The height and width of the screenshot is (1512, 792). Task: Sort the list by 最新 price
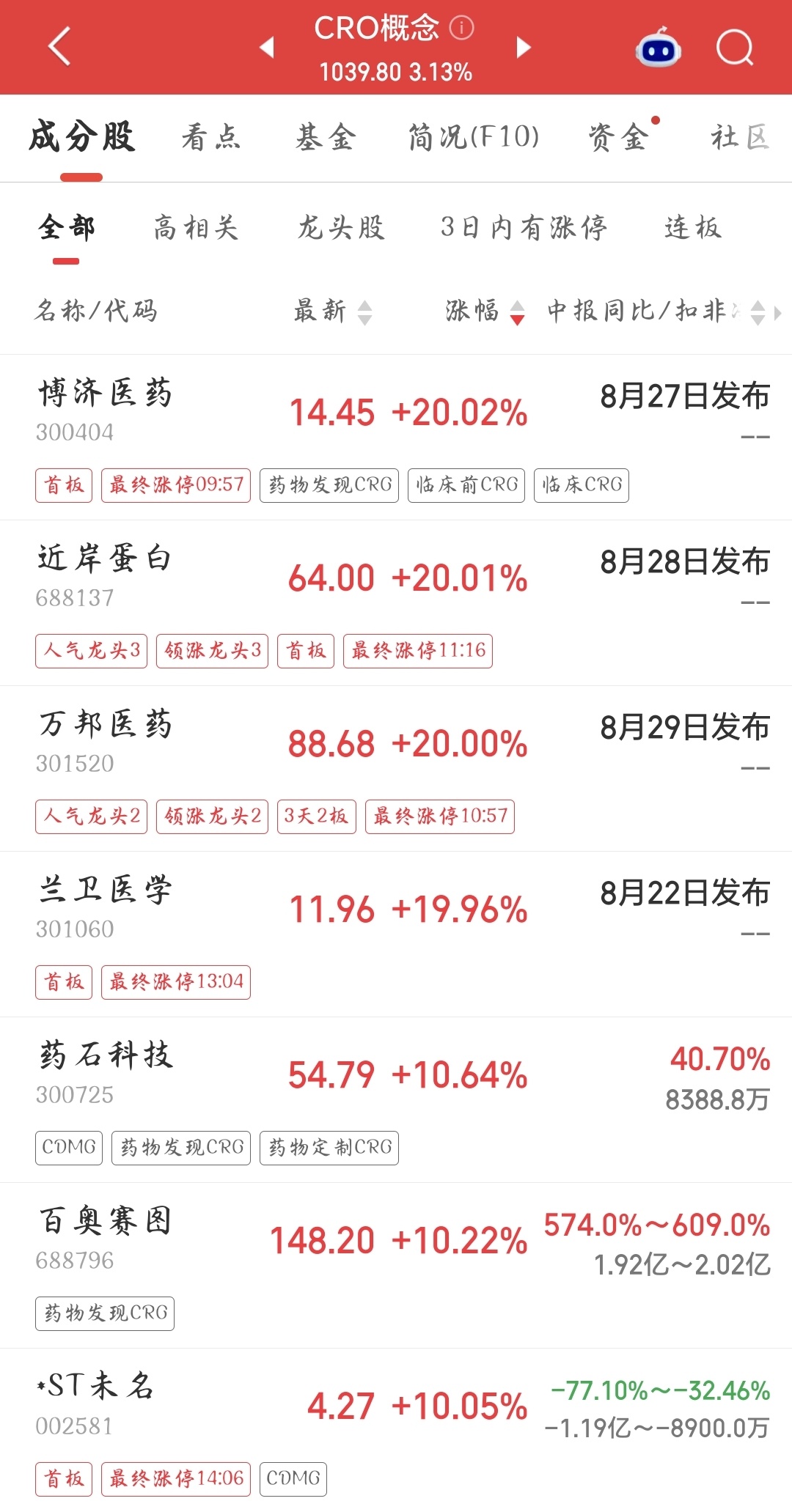333,311
